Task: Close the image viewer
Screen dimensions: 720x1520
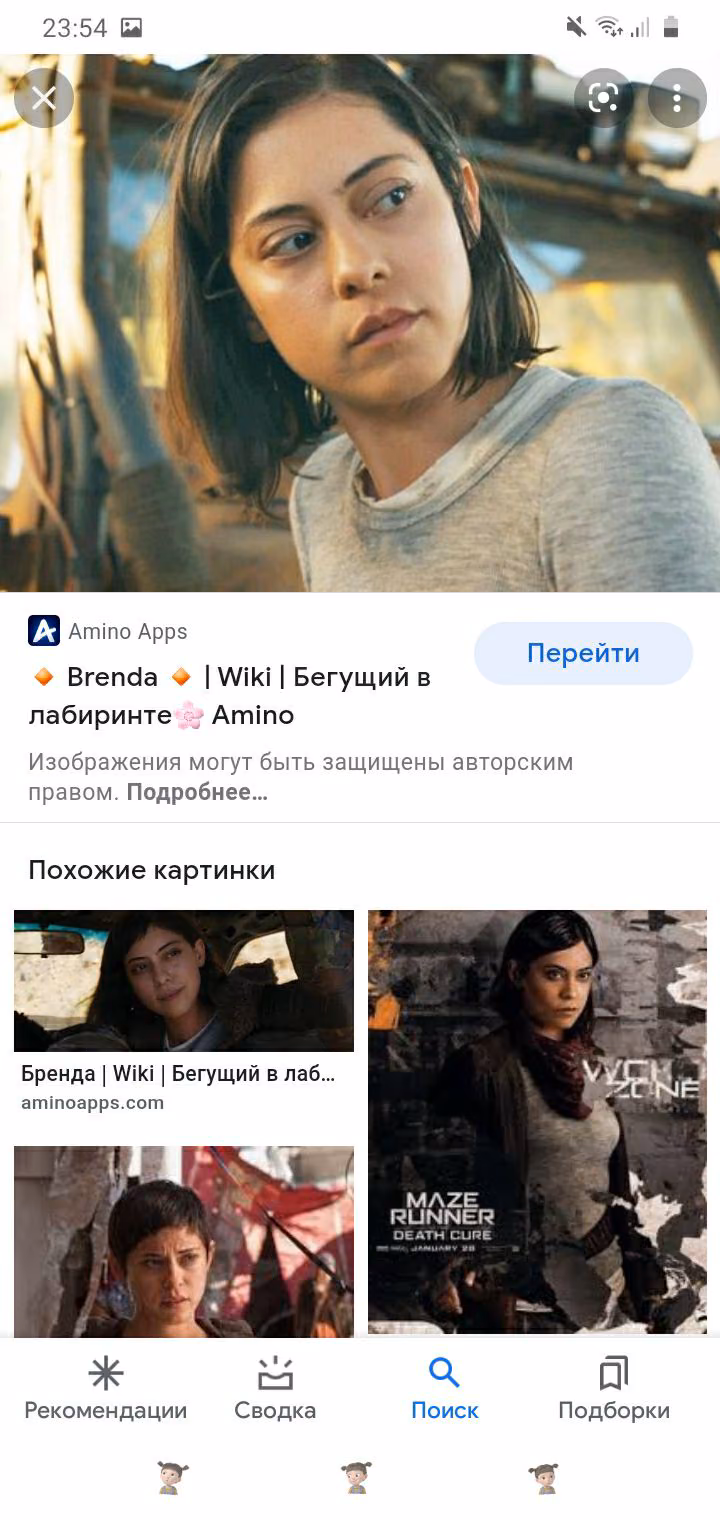Action: [x=43, y=98]
